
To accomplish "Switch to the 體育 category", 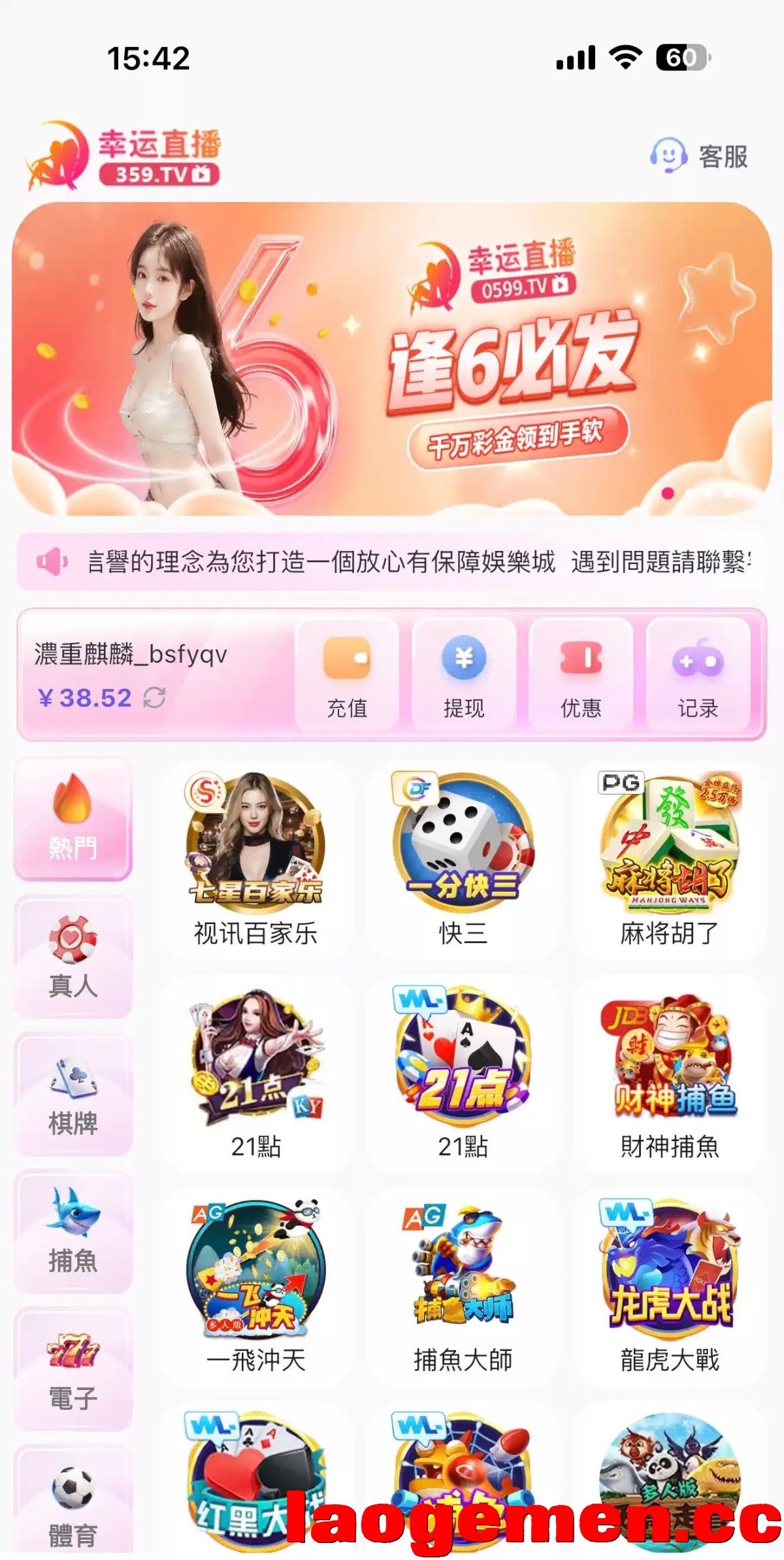I will [73, 1500].
